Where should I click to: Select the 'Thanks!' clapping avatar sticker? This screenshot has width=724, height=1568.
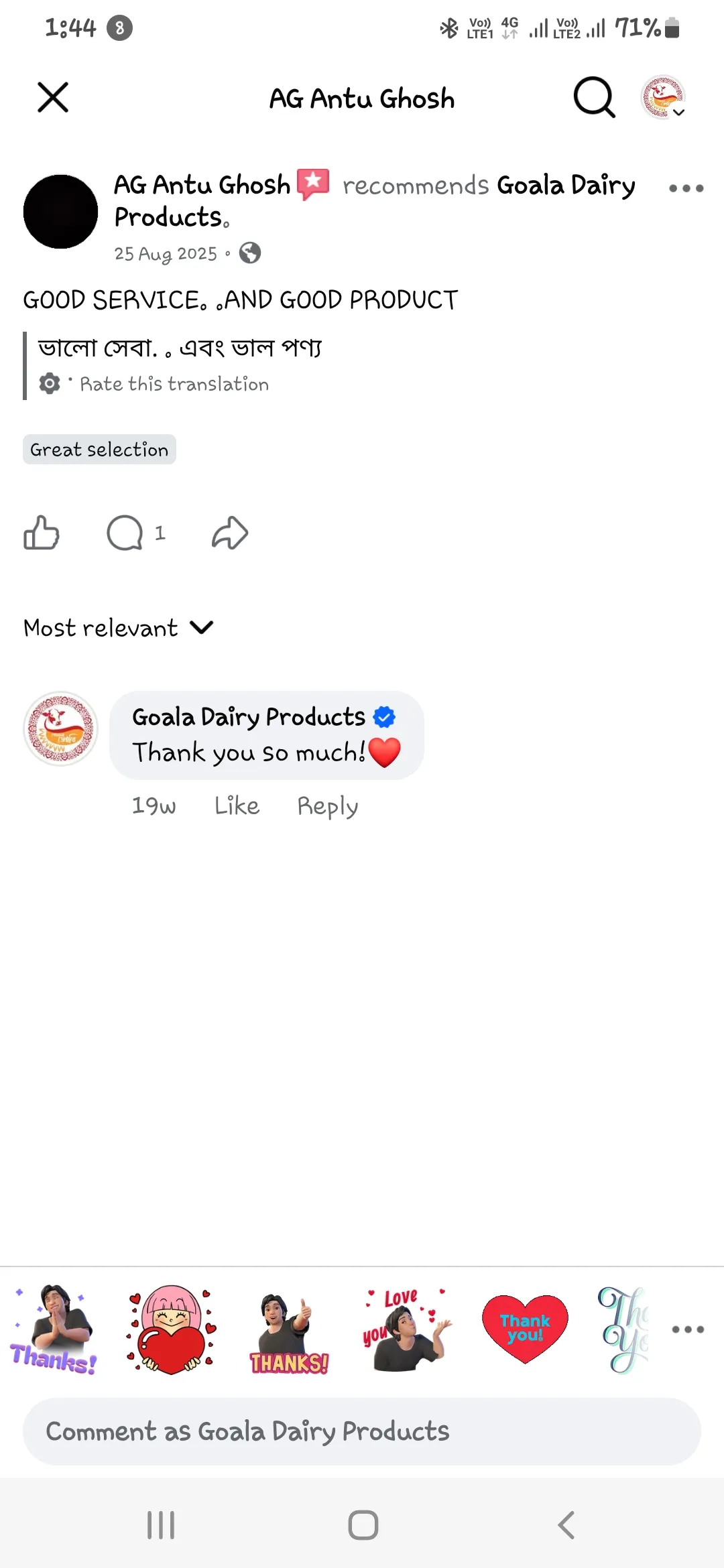point(54,1330)
